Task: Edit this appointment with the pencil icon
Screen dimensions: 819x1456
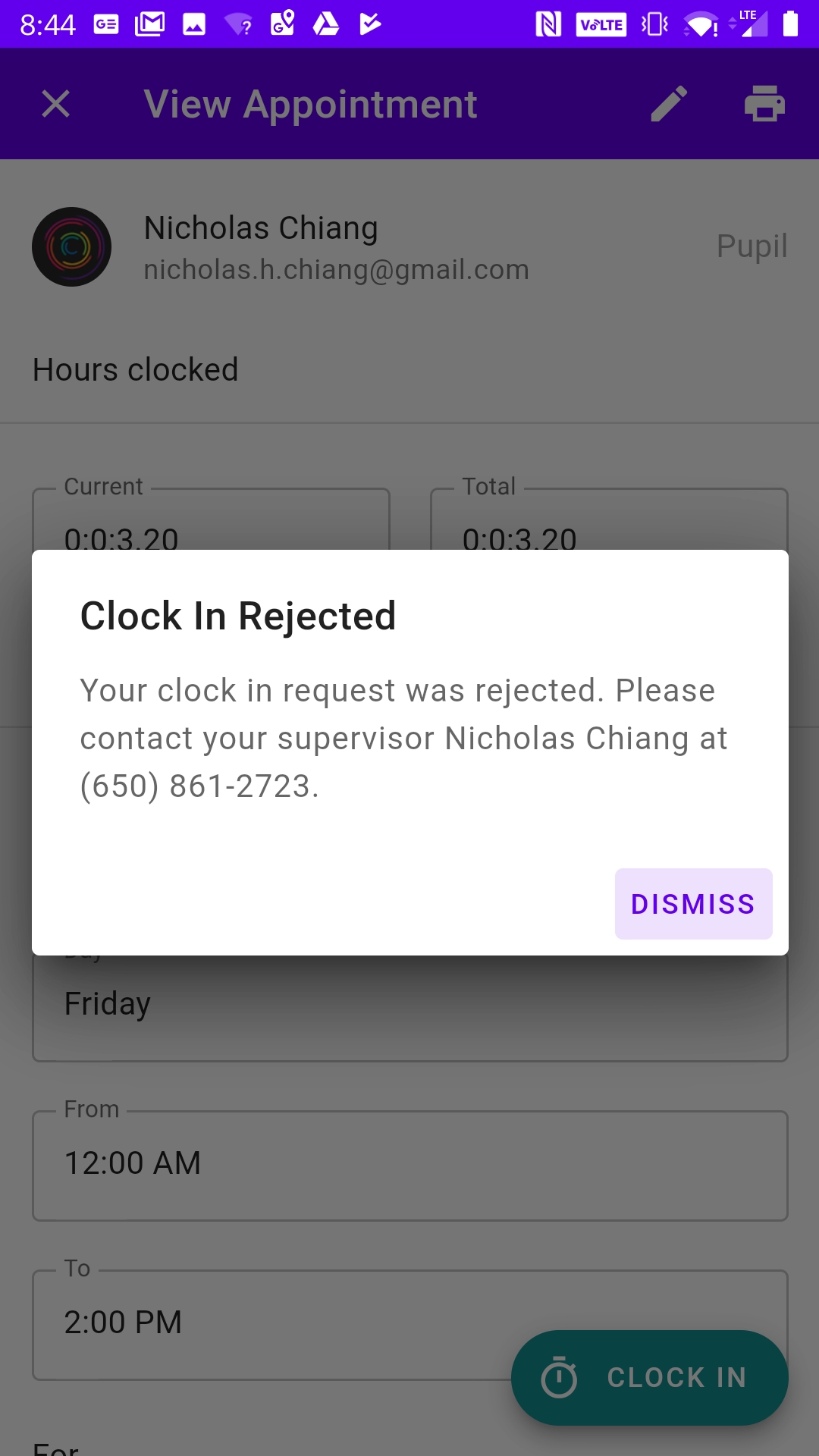Action: [x=669, y=104]
